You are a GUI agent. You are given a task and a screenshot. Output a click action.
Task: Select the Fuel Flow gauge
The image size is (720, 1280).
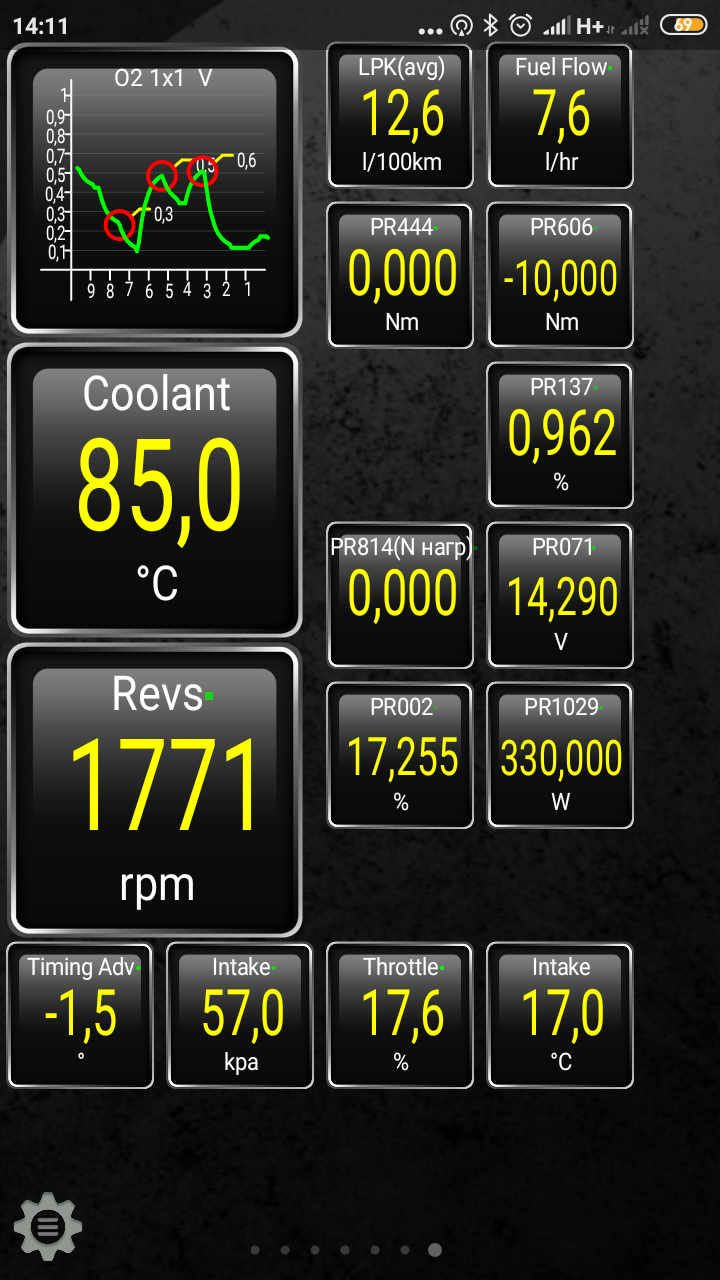click(561, 116)
